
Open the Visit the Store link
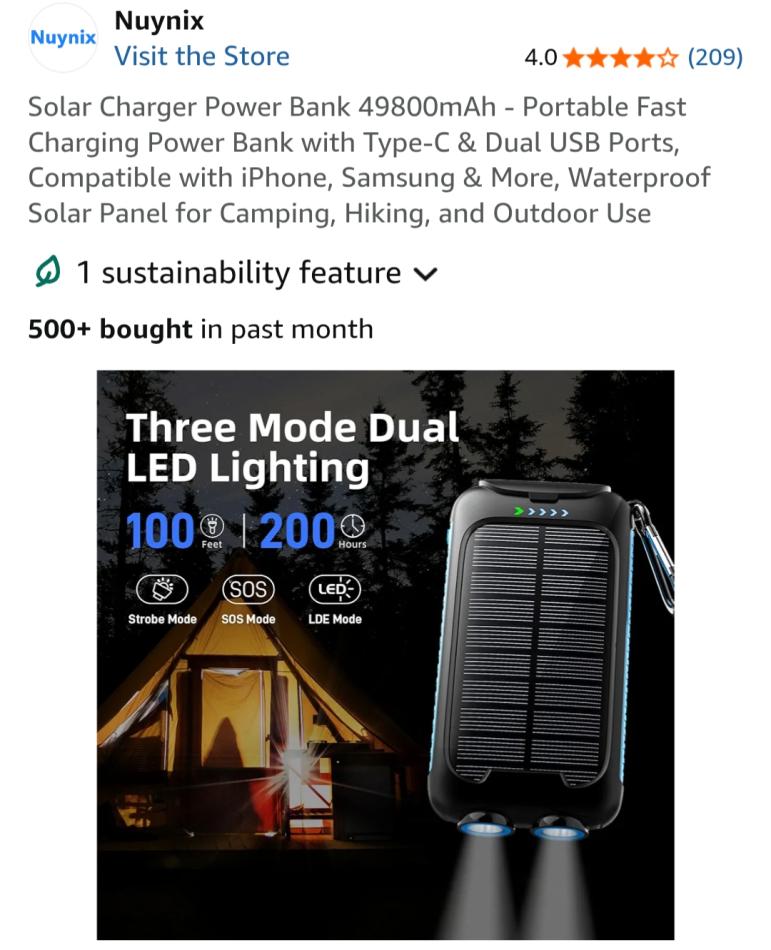click(x=201, y=56)
